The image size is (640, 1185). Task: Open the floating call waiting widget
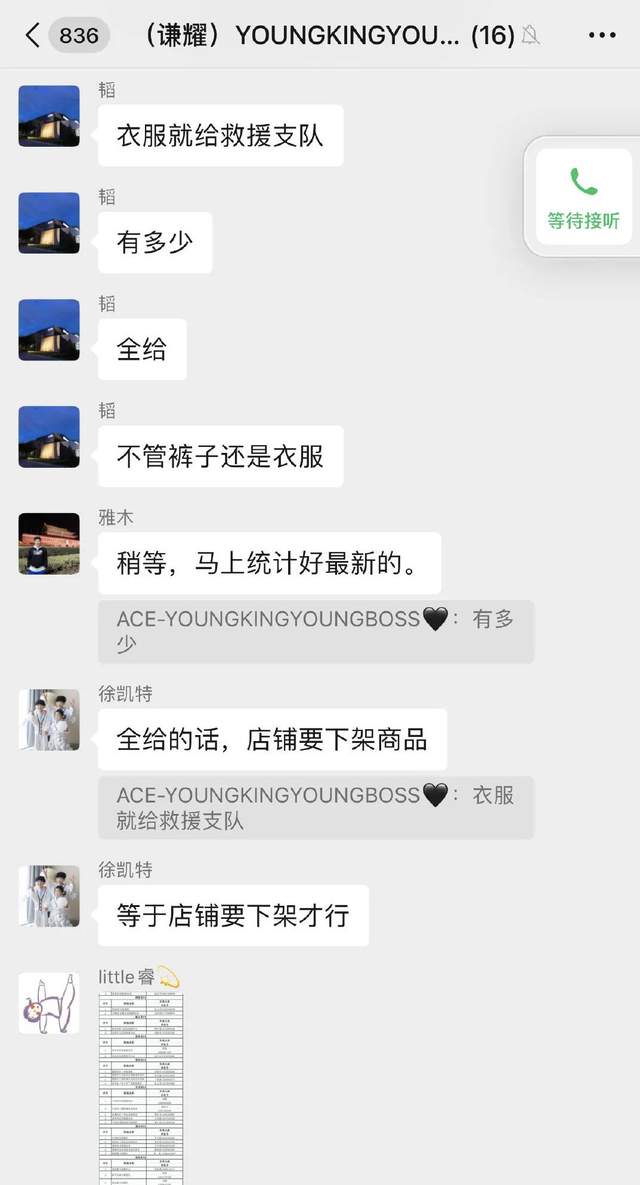tap(583, 196)
